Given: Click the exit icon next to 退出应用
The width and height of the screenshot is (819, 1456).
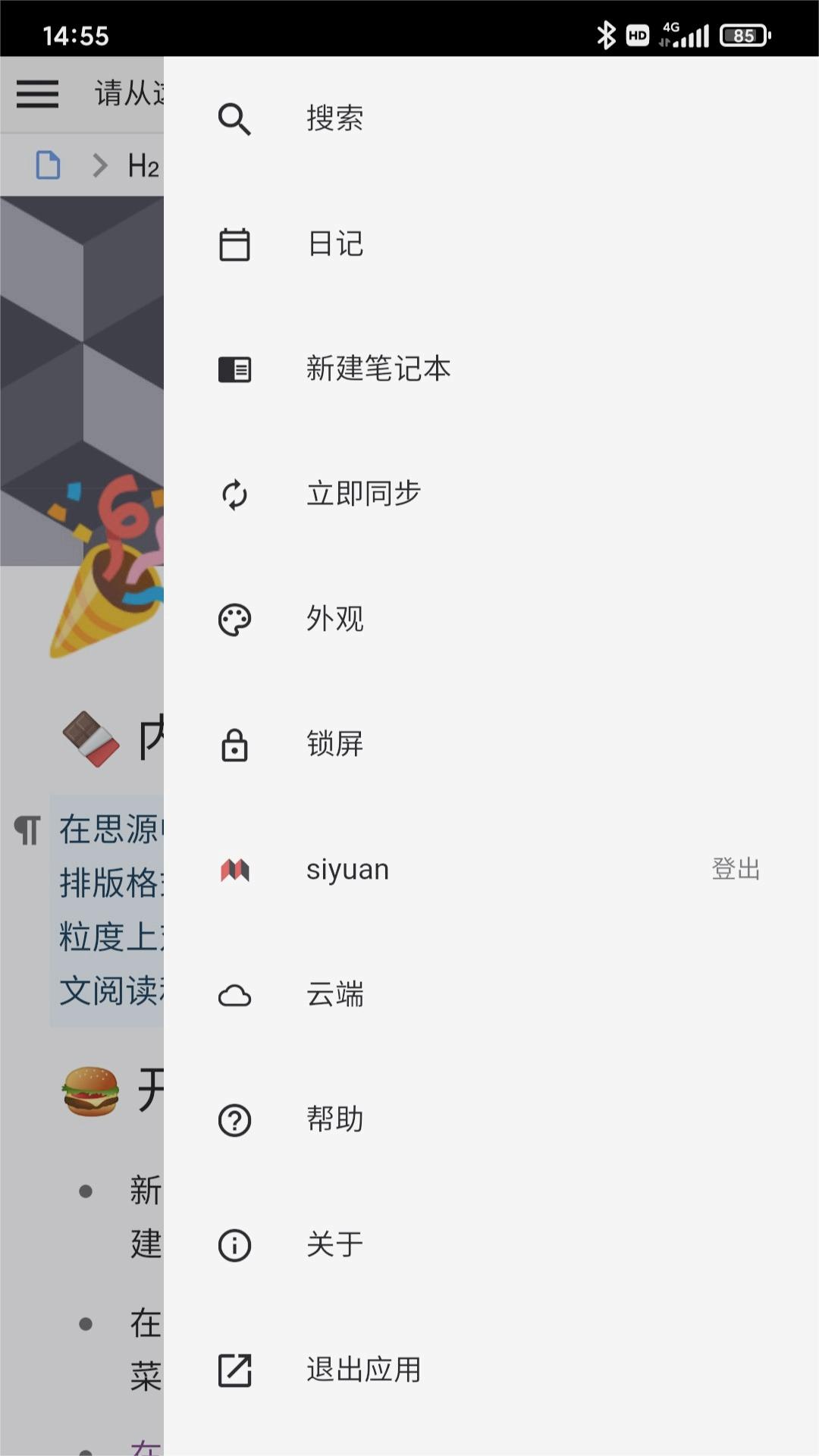Looking at the screenshot, I should coord(234,1370).
